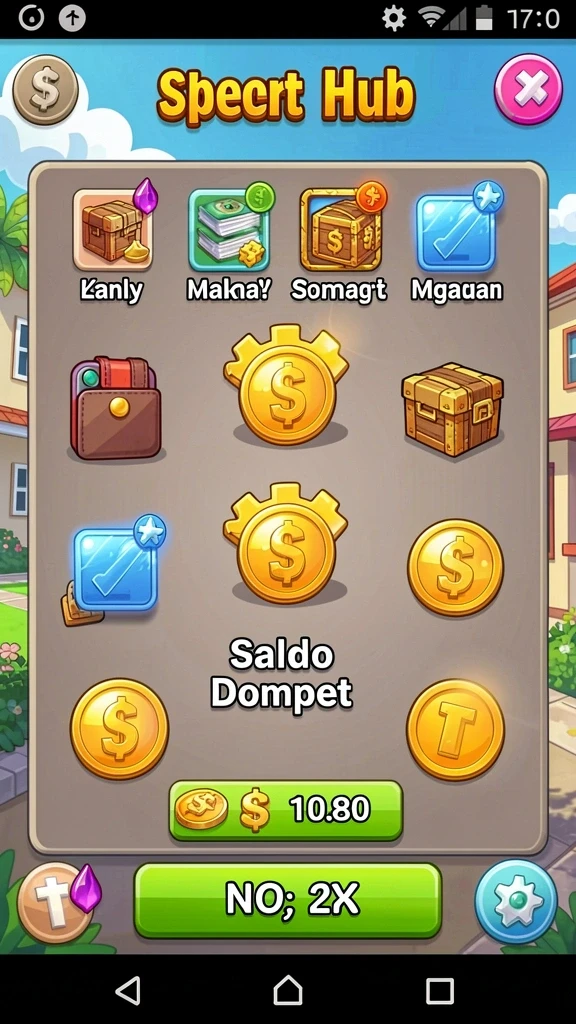Choose the Somagt treasure chest
Image resolution: width=576 pixels, height=1024 pixels.
pos(342,228)
